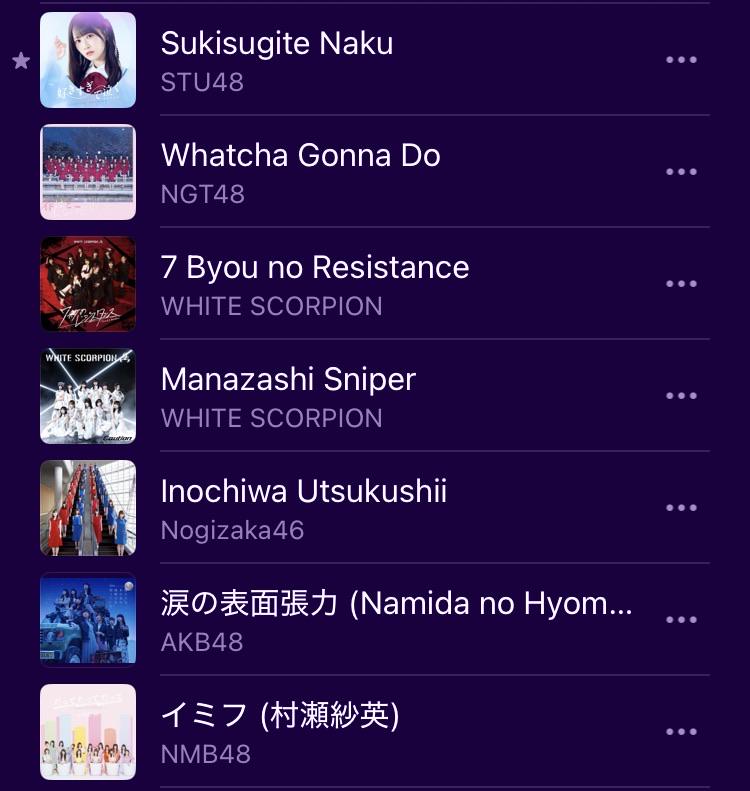Open more options for the NMB48 song
The width and height of the screenshot is (750, 791).
coord(681,732)
